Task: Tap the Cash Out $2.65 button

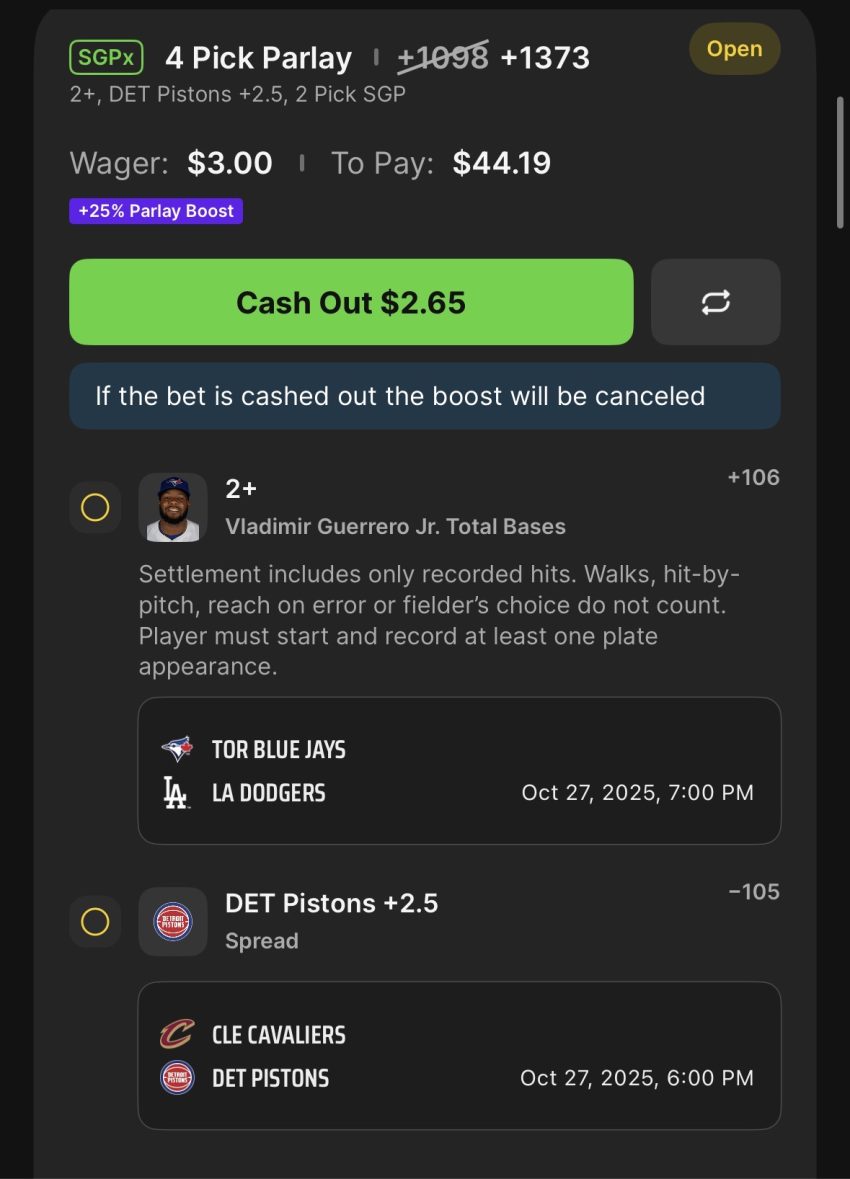Action: (x=351, y=302)
